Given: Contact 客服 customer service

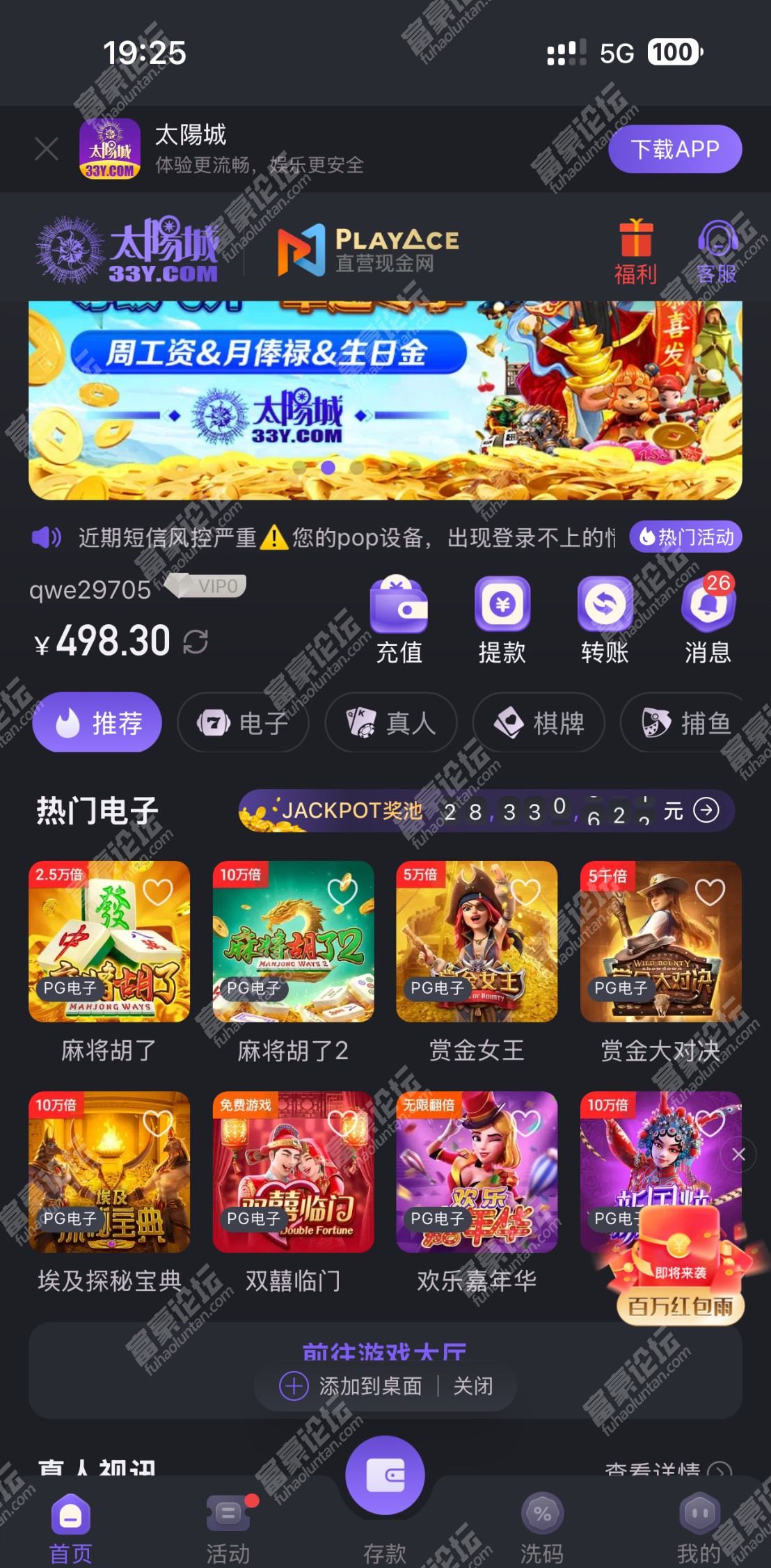Looking at the screenshot, I should click(717, 252).
